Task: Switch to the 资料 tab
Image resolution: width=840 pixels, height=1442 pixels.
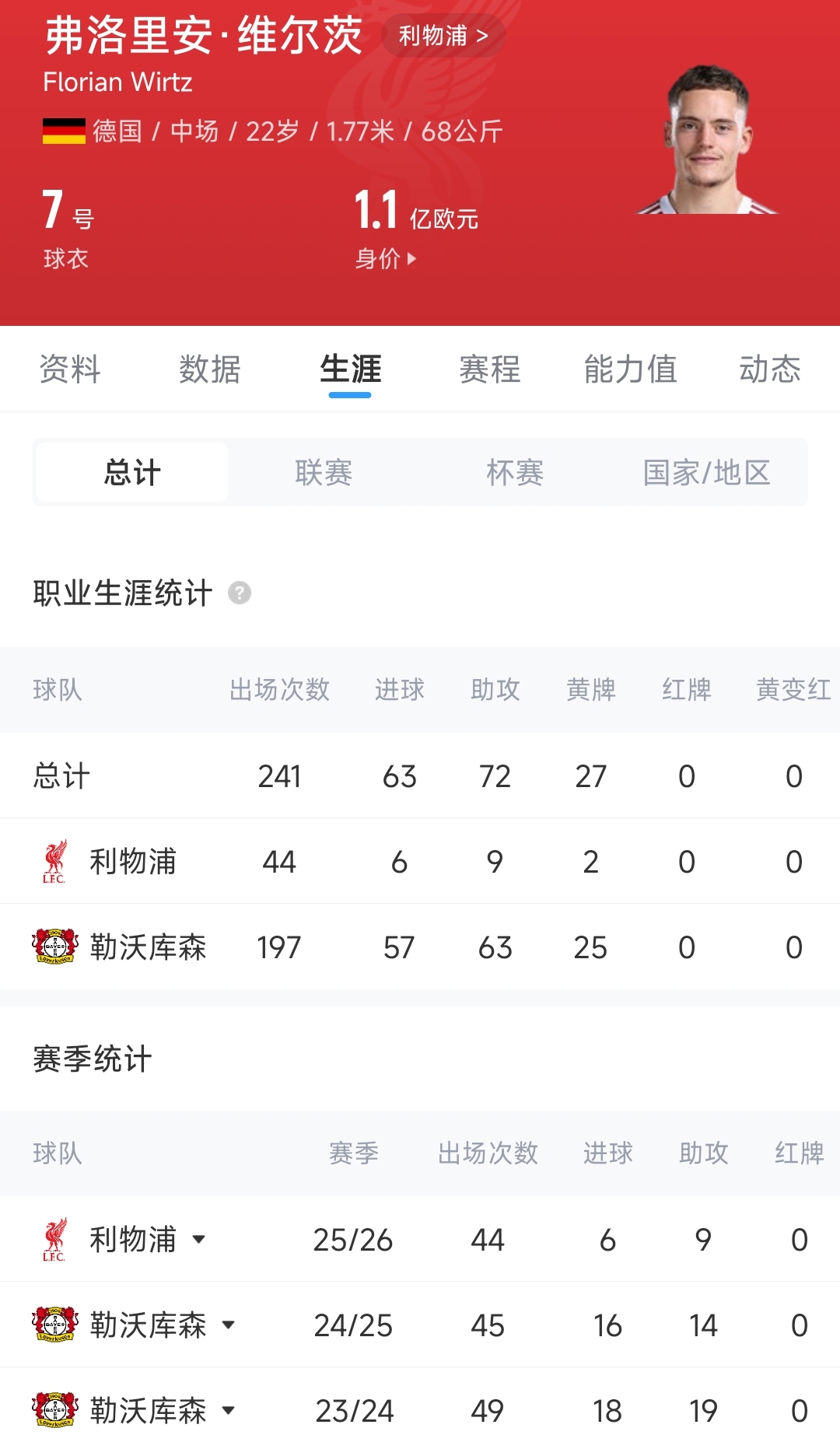Action: click(70, 369)
